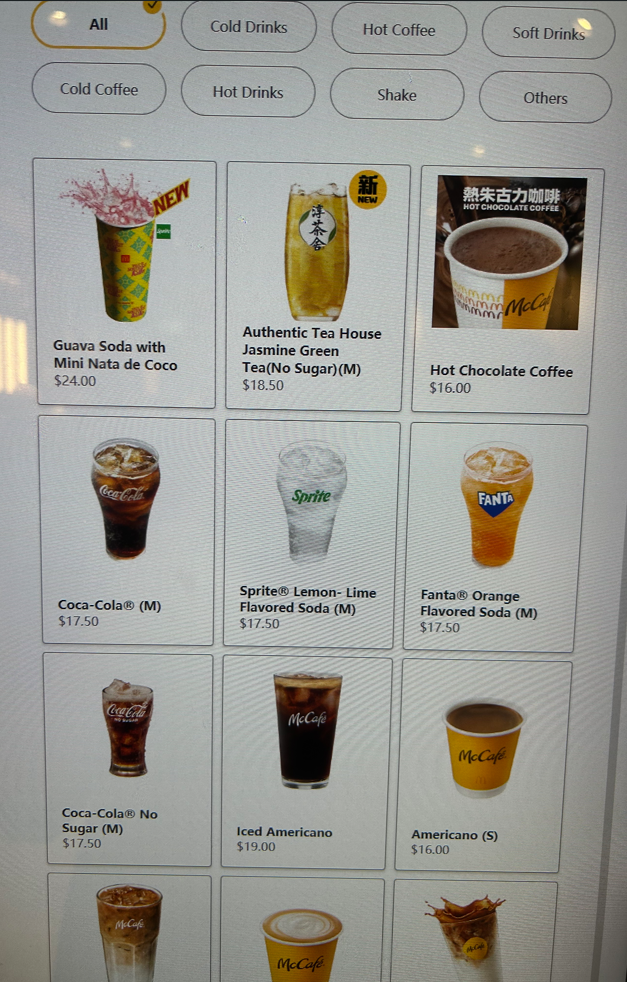
Task: Select Authentic Tea House Jasmine Green Tea
Action: tap(318, 286)
